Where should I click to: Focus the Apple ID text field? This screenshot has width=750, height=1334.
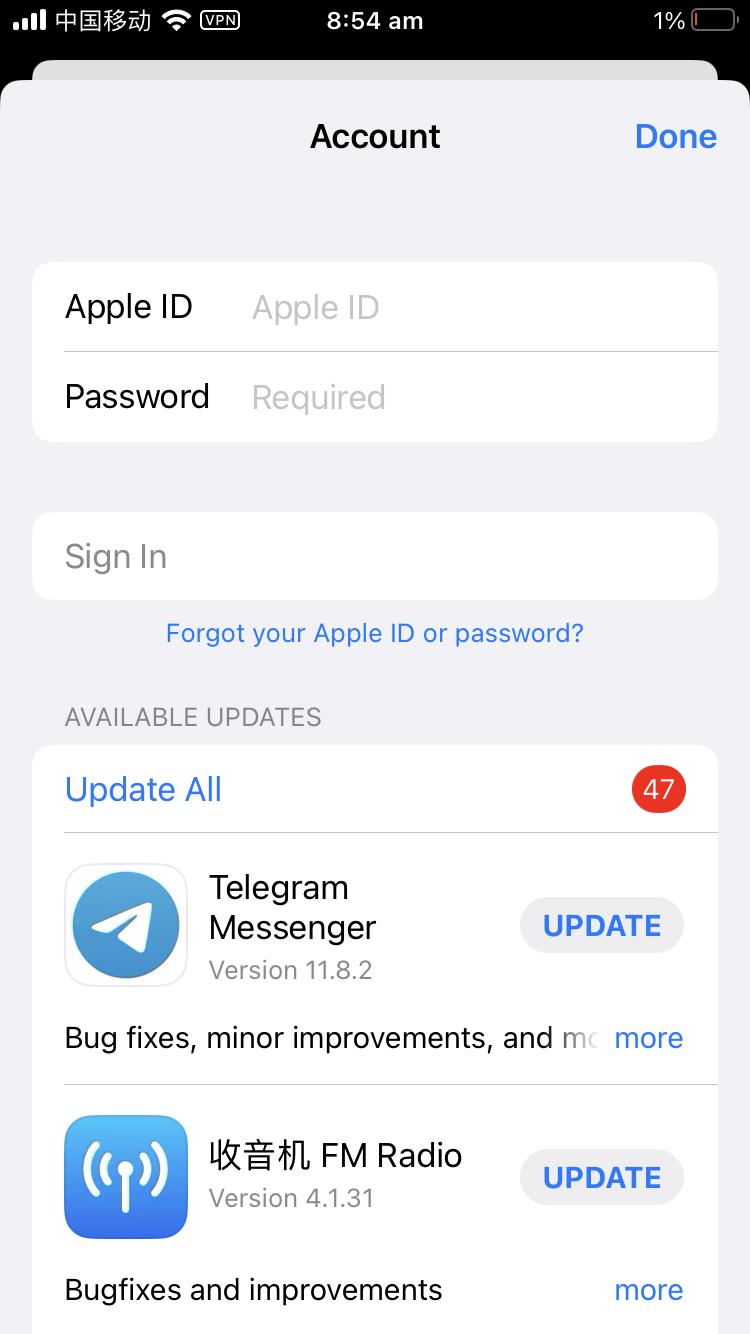pyautogui.click(x=470, y=308)
